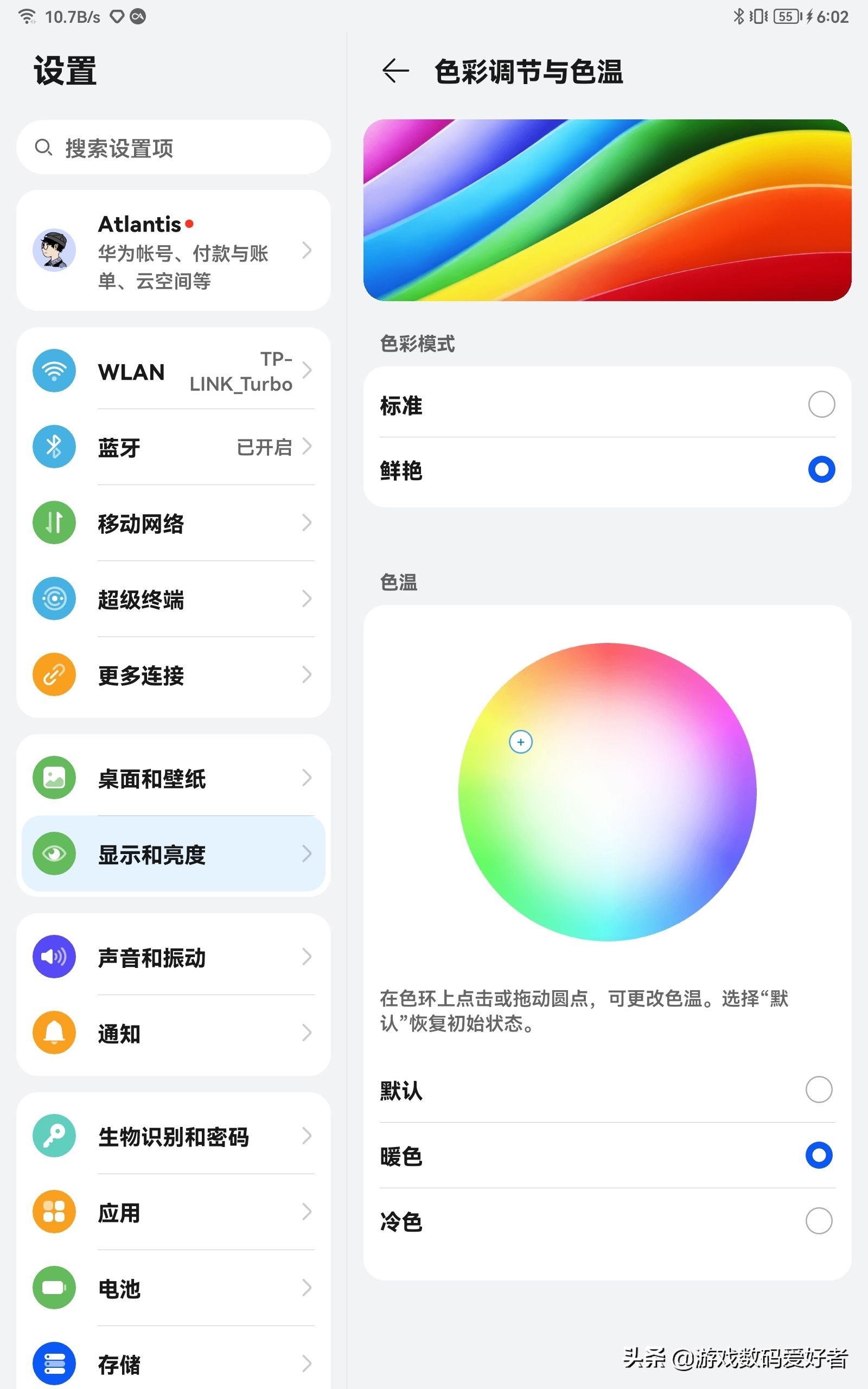Select the 生物识别和密码 key icon

(x=54, y=1137)
